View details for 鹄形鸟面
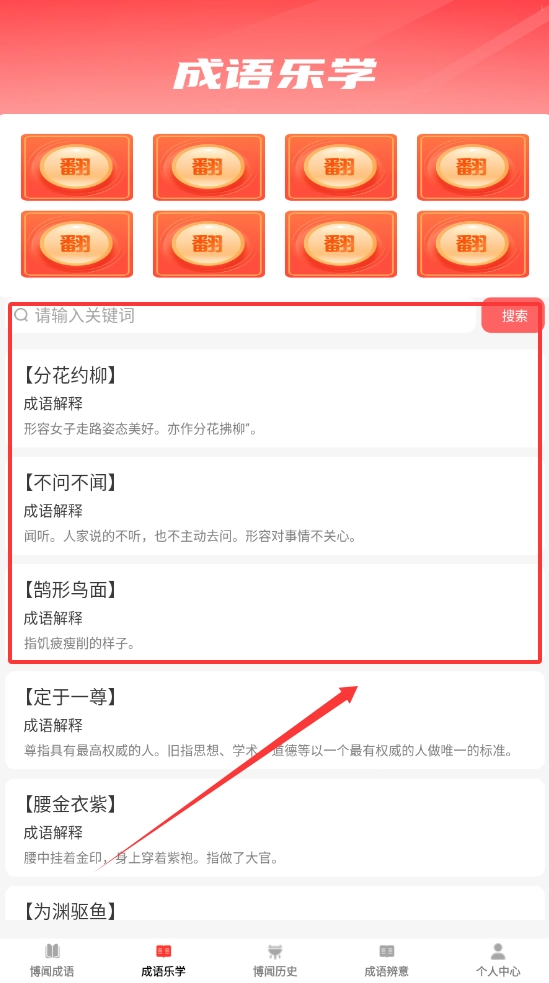The height and width of the screenshot is (983, 549). [274, 612]
